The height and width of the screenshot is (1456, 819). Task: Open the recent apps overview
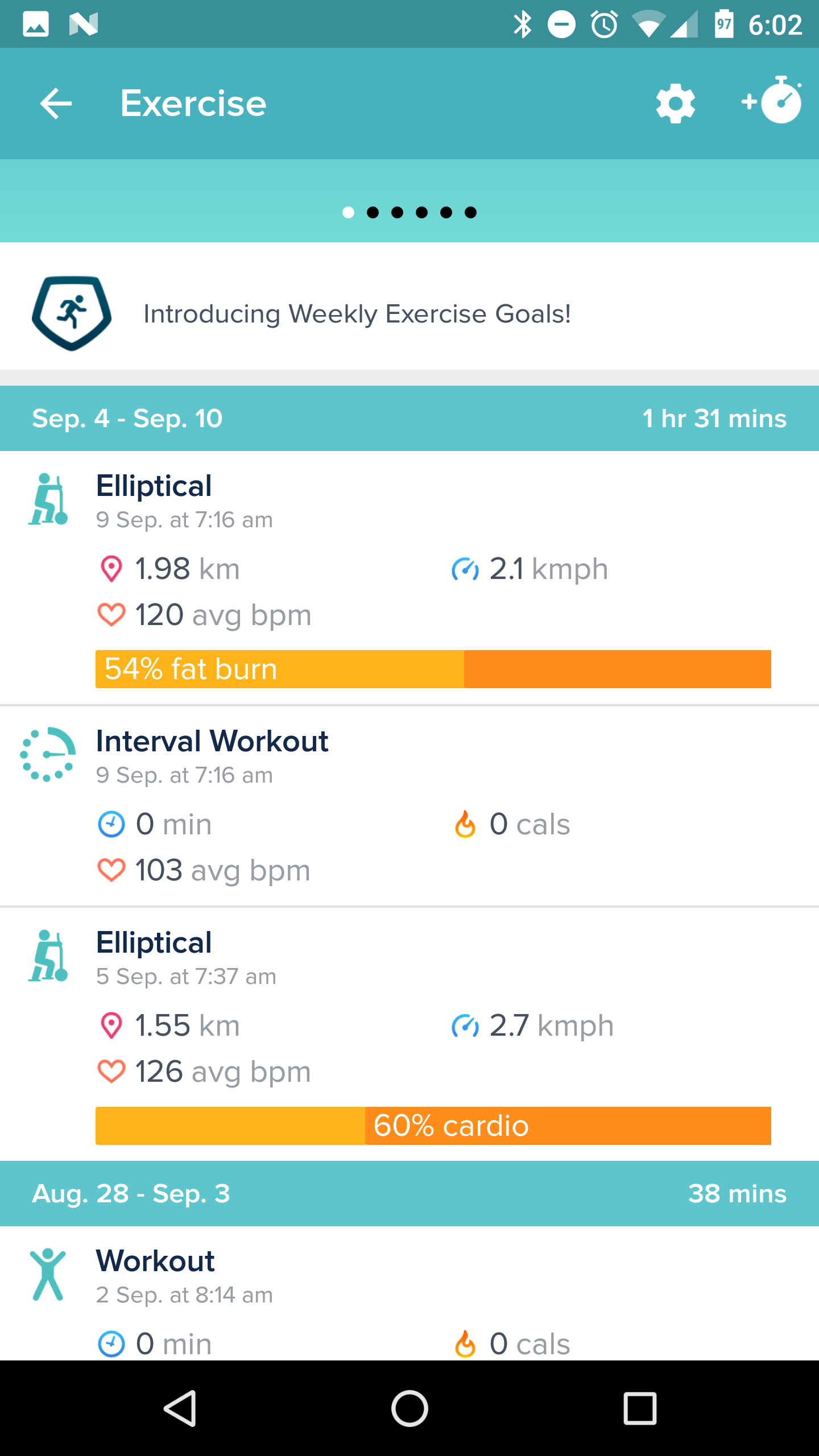click(640, 1408)
